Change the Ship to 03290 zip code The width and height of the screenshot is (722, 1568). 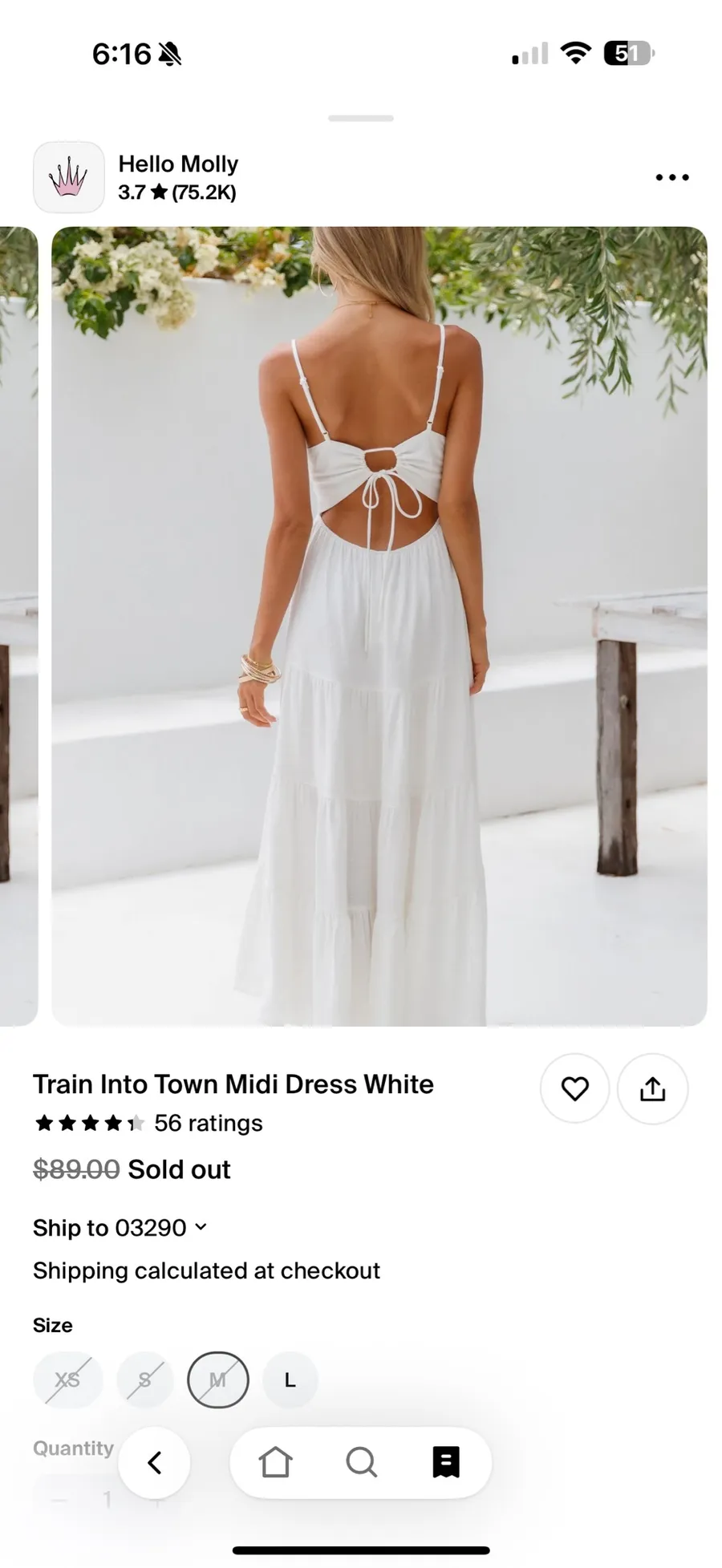click(x=120, y=1227)
